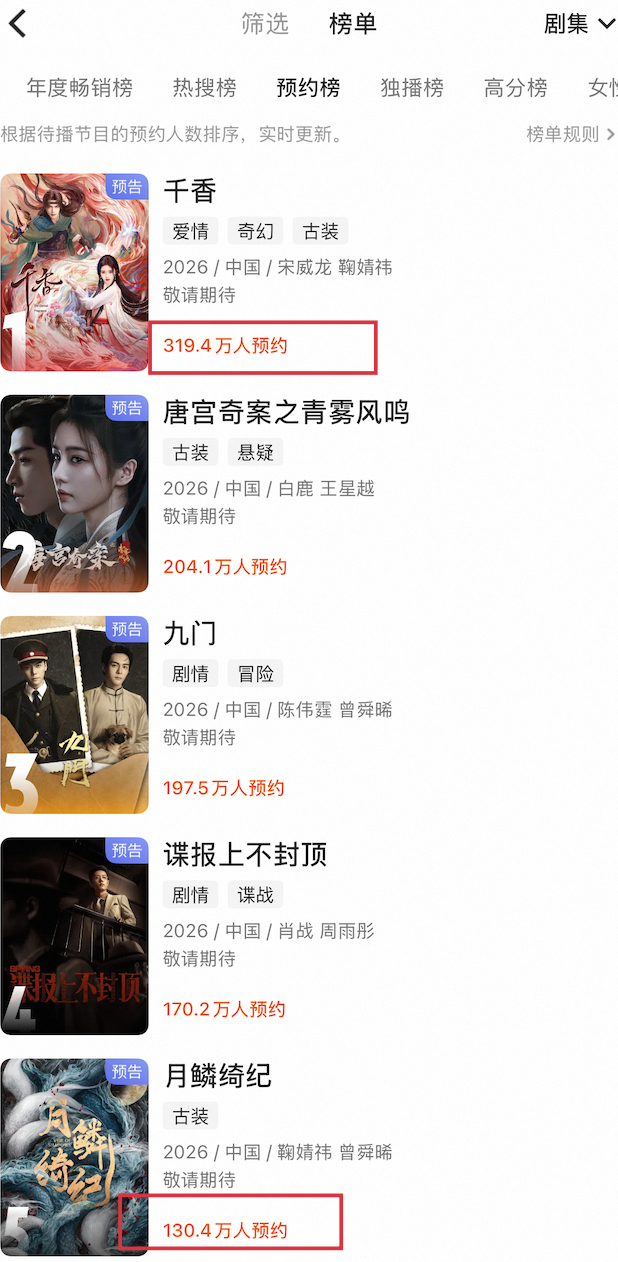
Task: Open 唐宫奇案之青雾风鸣 details
Action: pos(286,412)
